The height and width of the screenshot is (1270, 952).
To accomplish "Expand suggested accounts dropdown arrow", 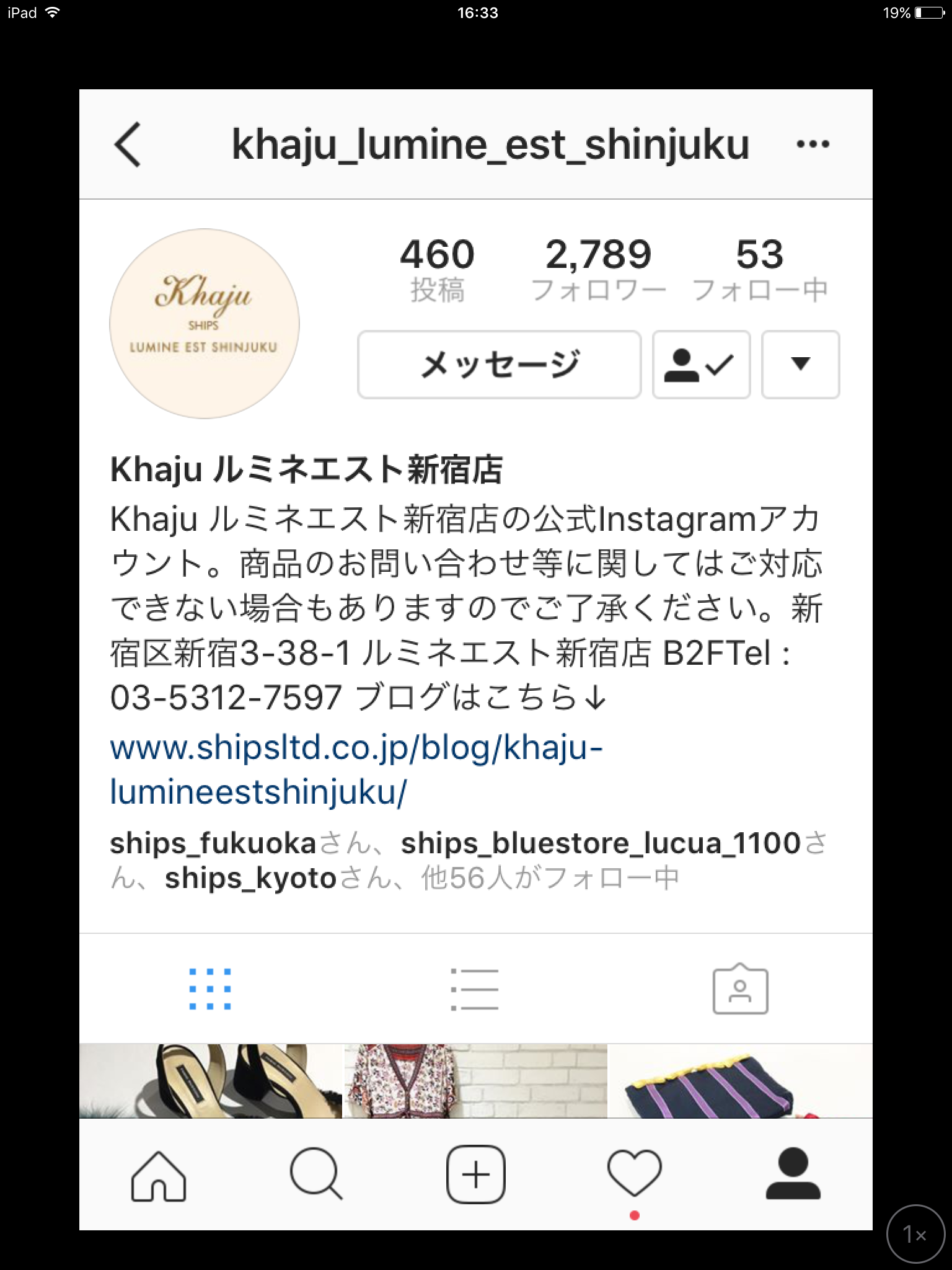I will click(800, 365).
